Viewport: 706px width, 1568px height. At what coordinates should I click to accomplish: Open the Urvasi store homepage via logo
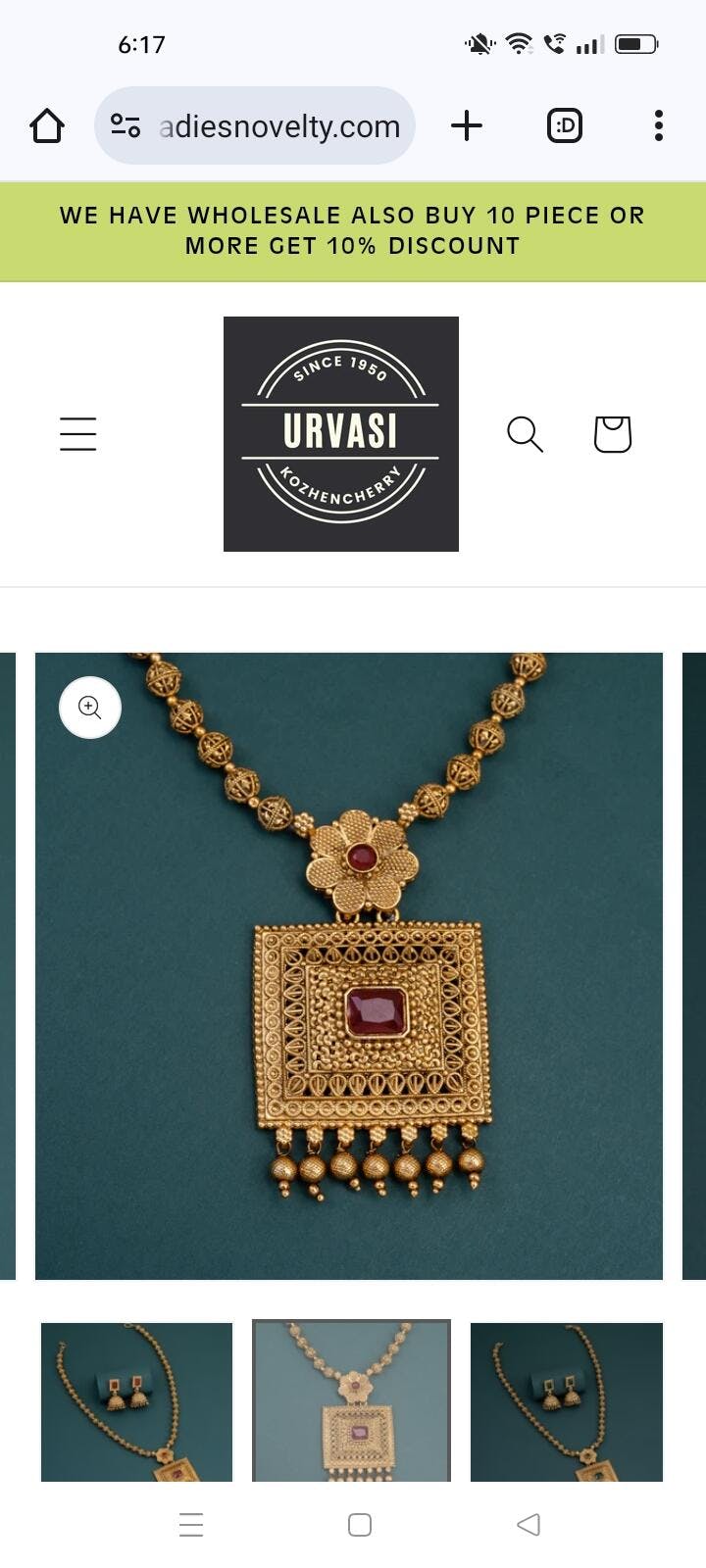341,433
